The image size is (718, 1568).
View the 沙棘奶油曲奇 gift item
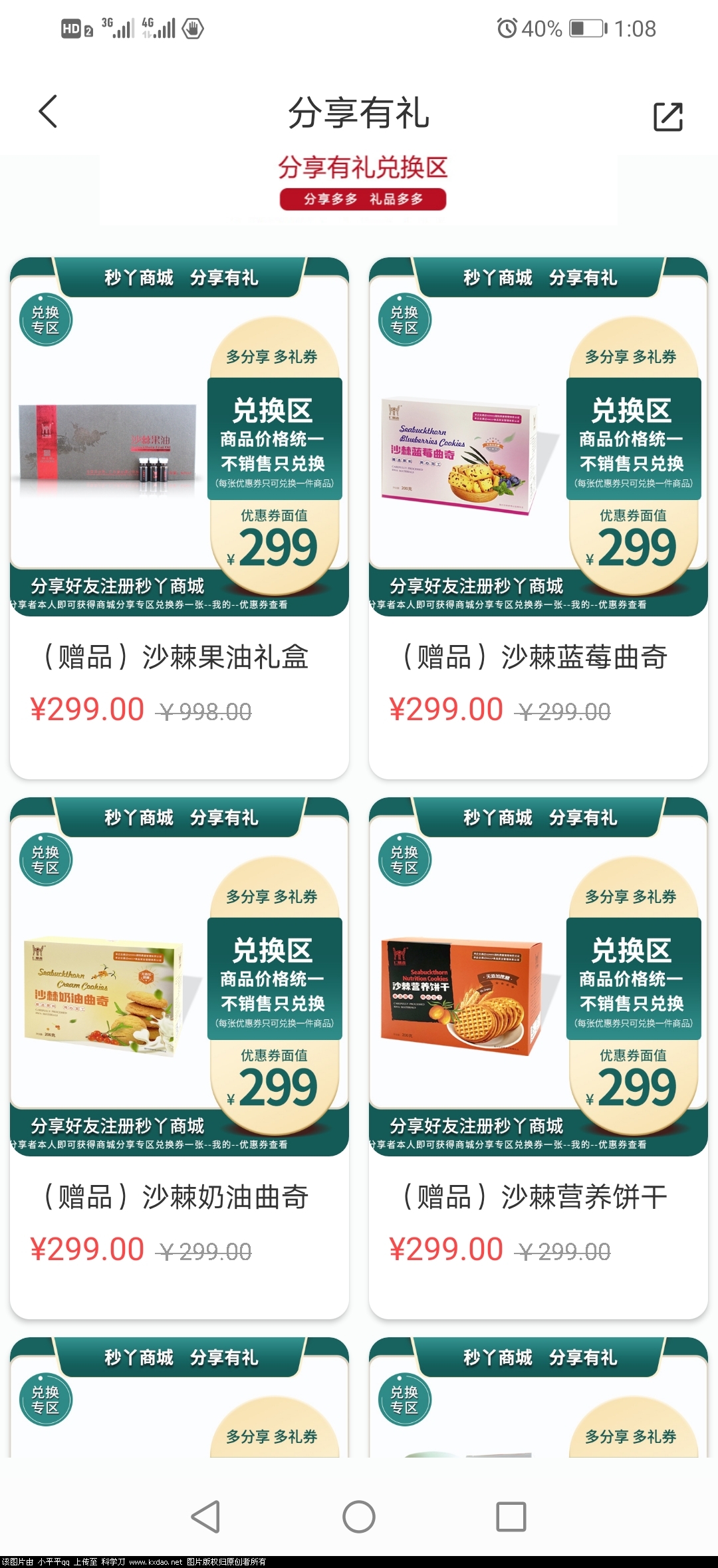179,1057
